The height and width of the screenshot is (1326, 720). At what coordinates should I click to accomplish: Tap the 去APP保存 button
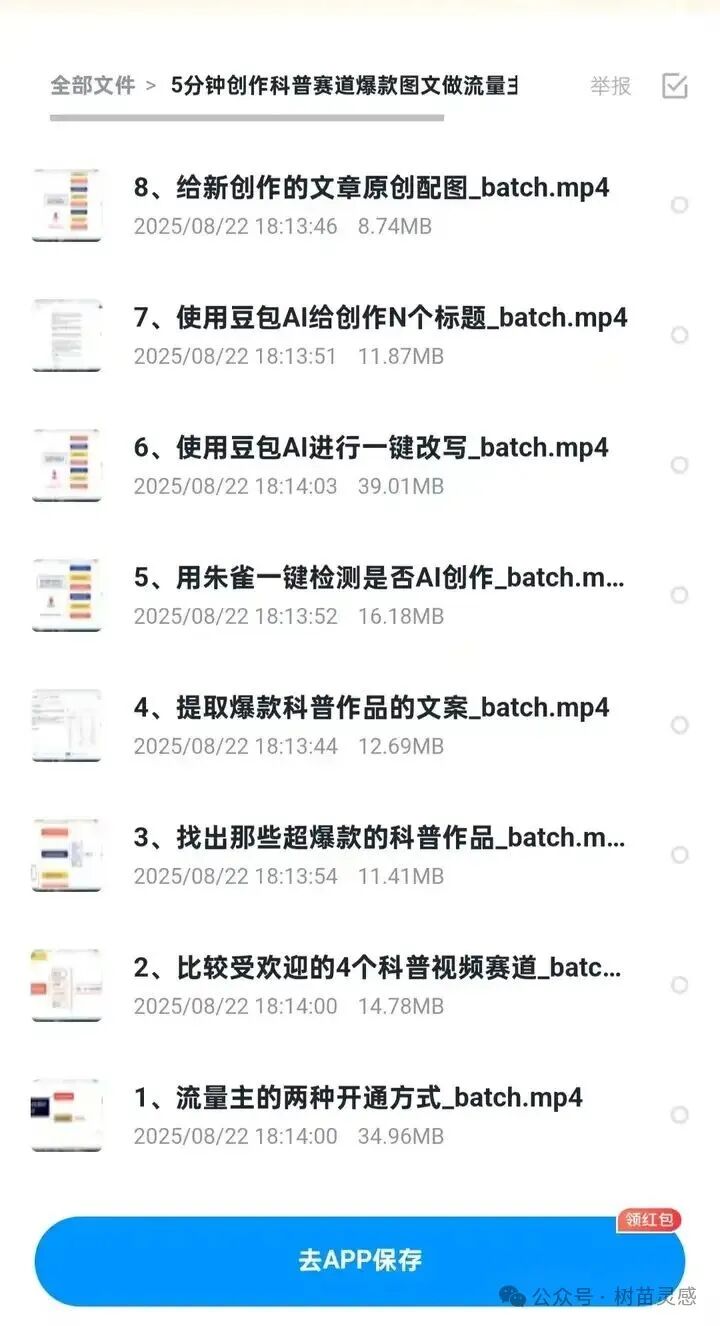360,1261
